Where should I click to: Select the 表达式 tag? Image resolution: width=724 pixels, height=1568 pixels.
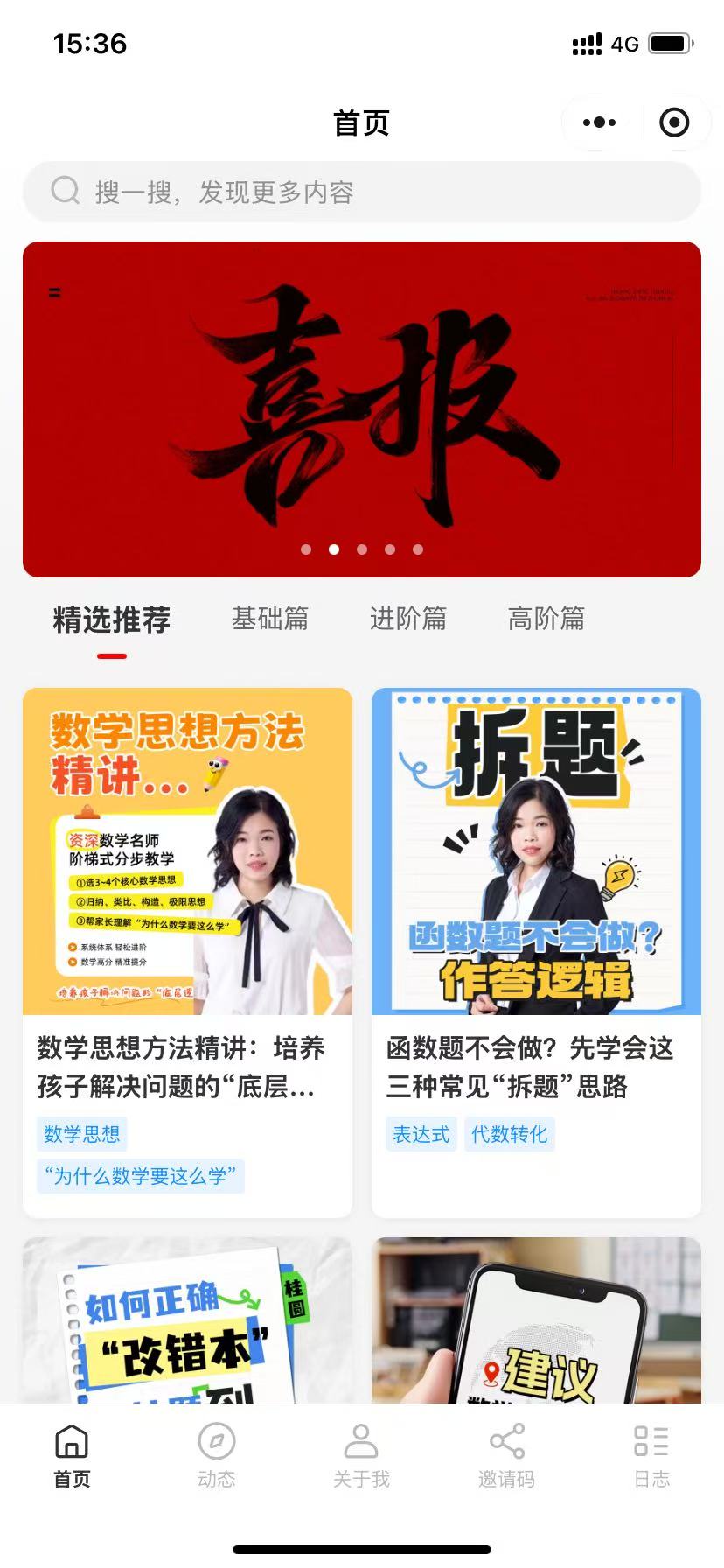(421, 1134)
